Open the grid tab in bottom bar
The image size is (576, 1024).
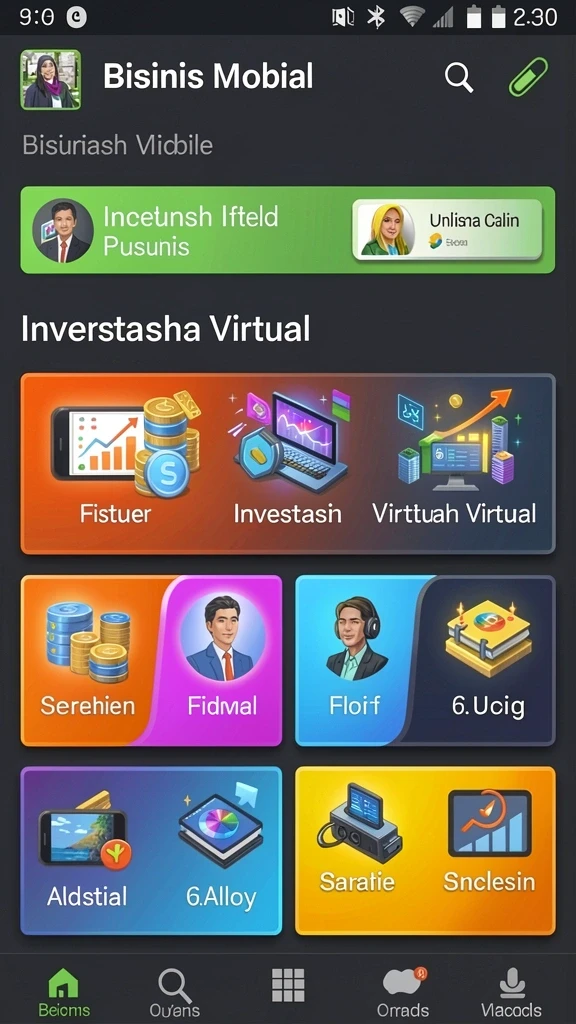[x=288, y=985]
